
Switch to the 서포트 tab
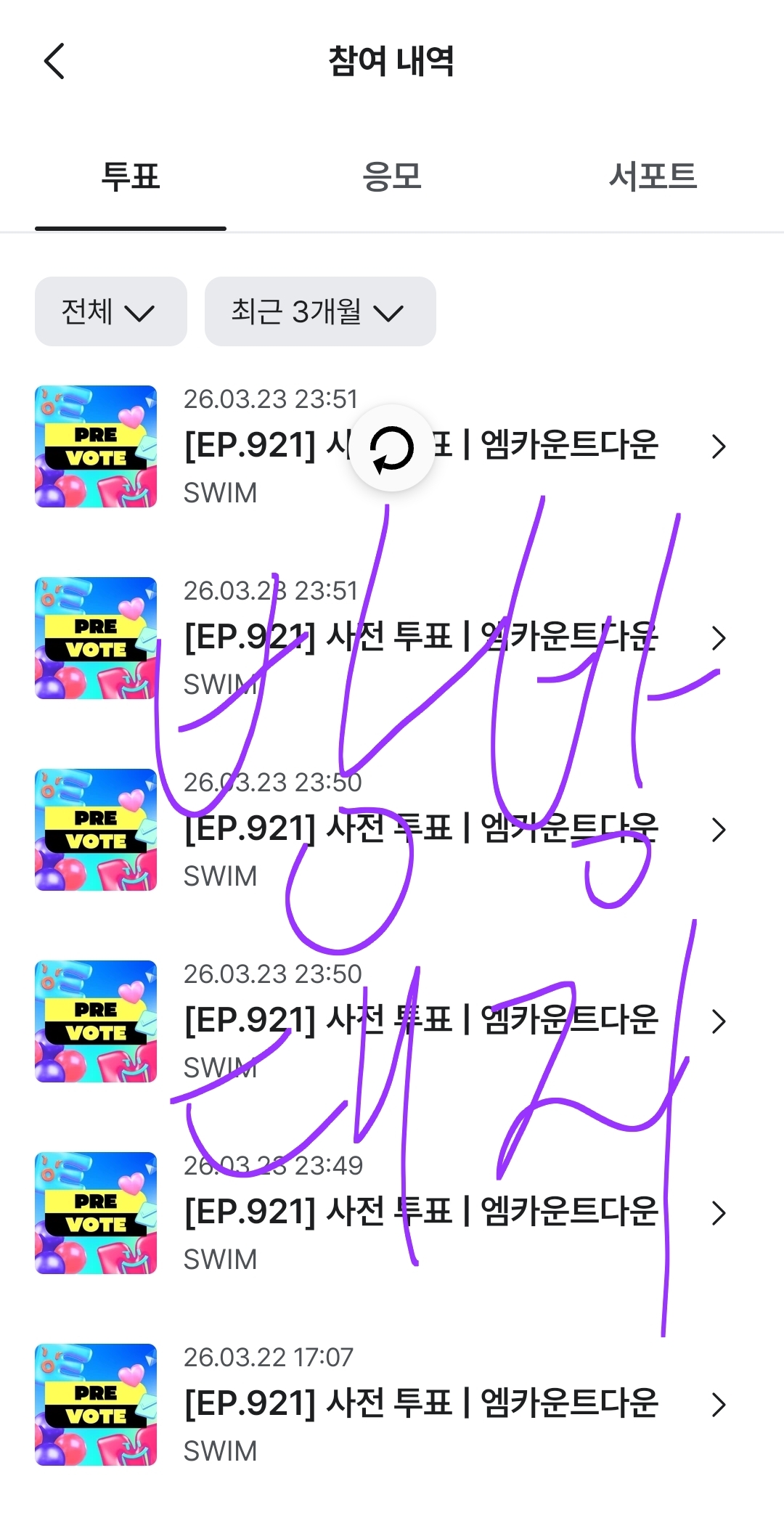click(653, 177)
